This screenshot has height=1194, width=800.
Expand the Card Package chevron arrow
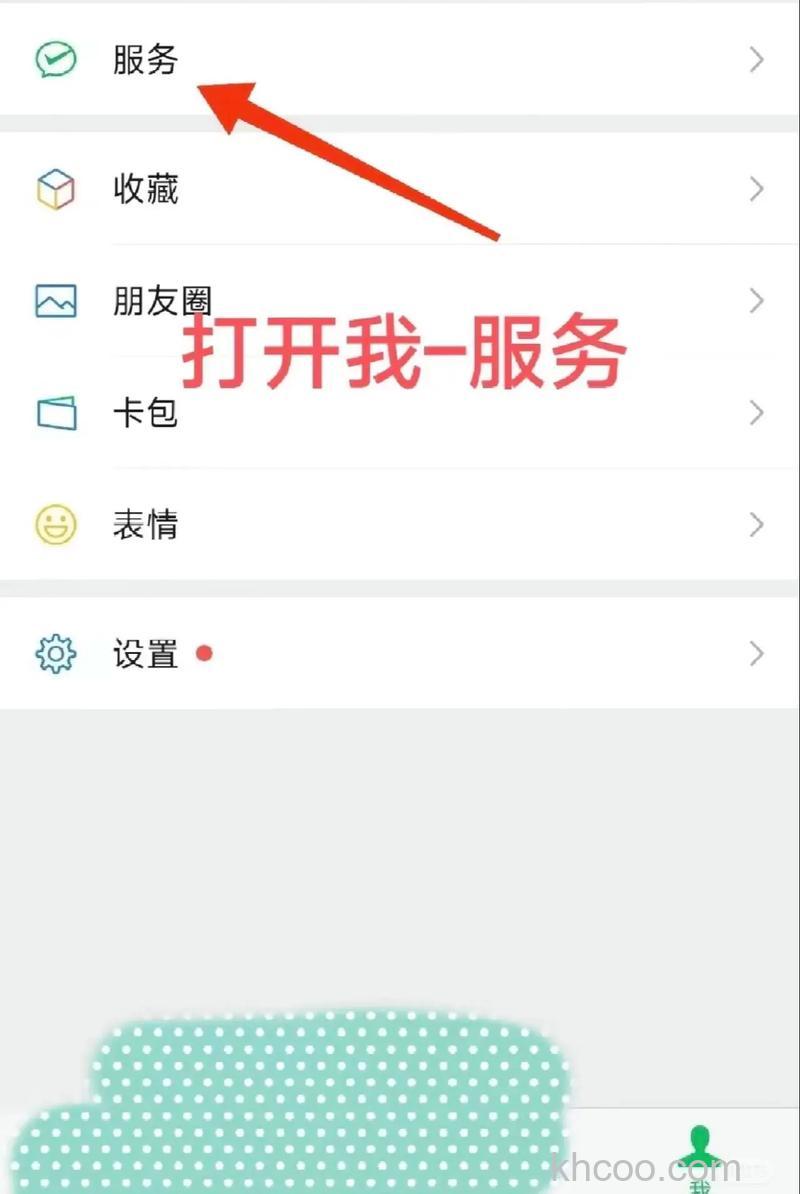pos(756,412)
